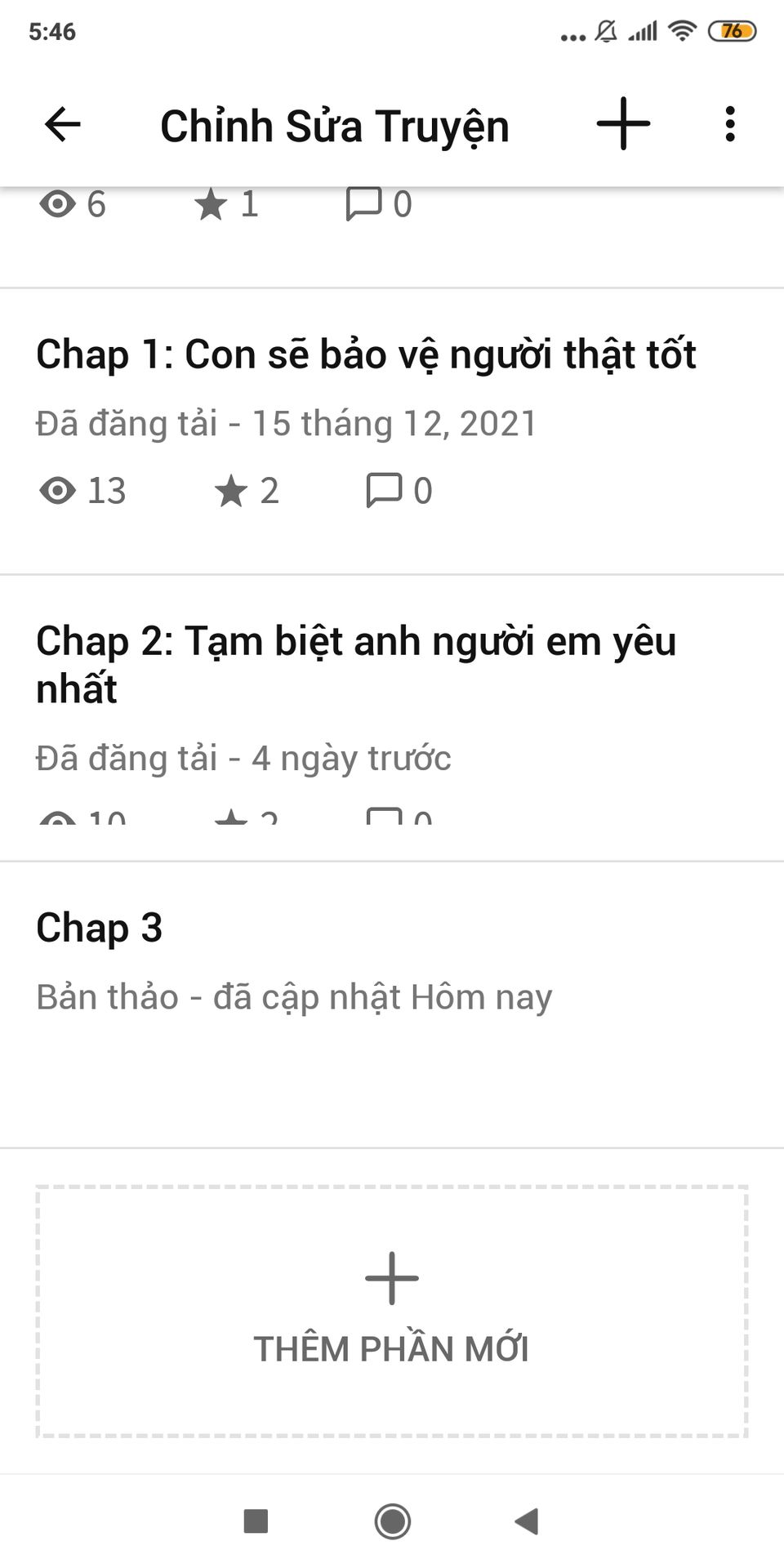
Task: Open the Chap 3 draft
Action: [x=392, y=1004]
